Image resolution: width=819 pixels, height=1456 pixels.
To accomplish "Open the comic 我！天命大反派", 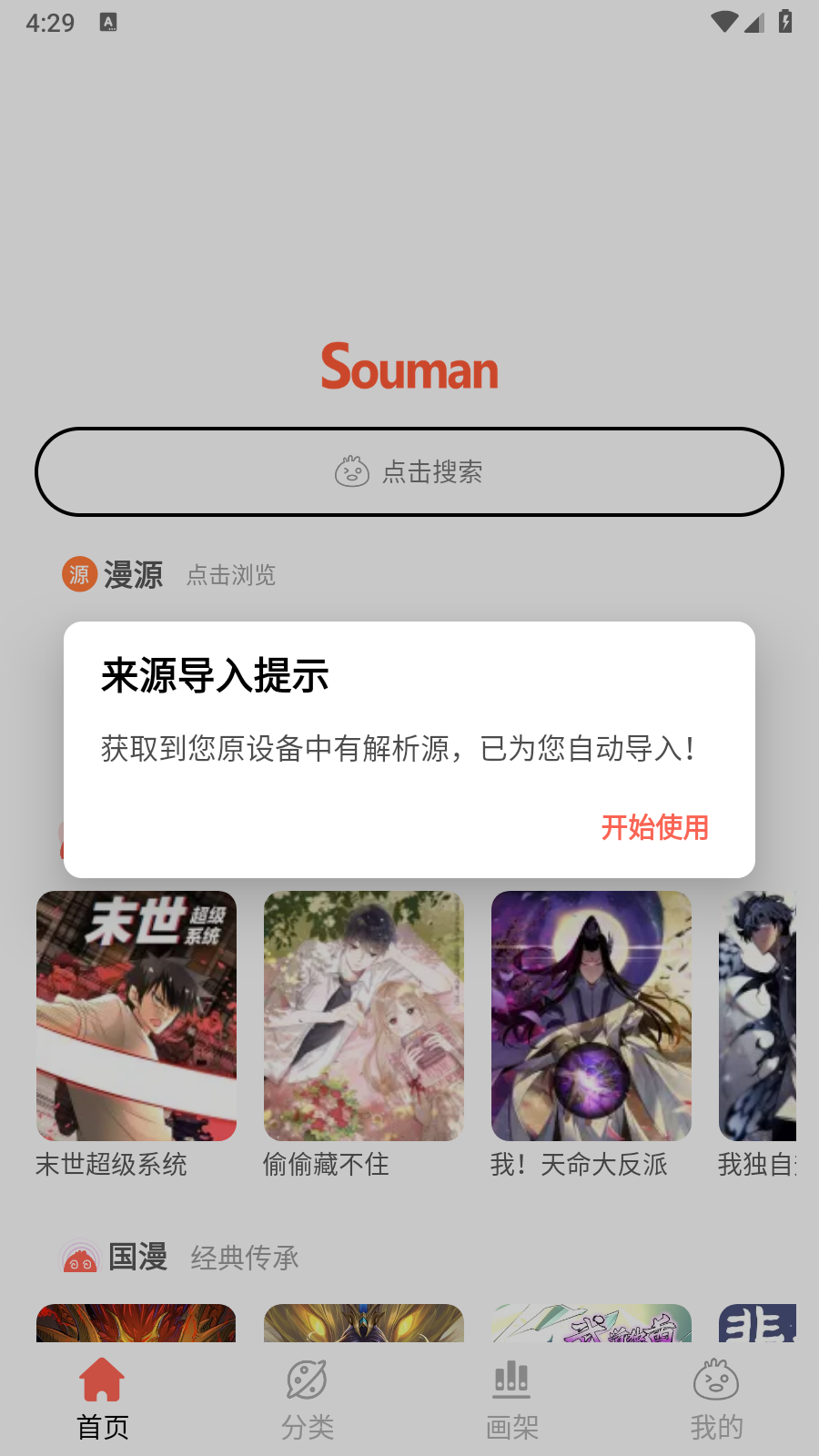I will (591, 1016).
